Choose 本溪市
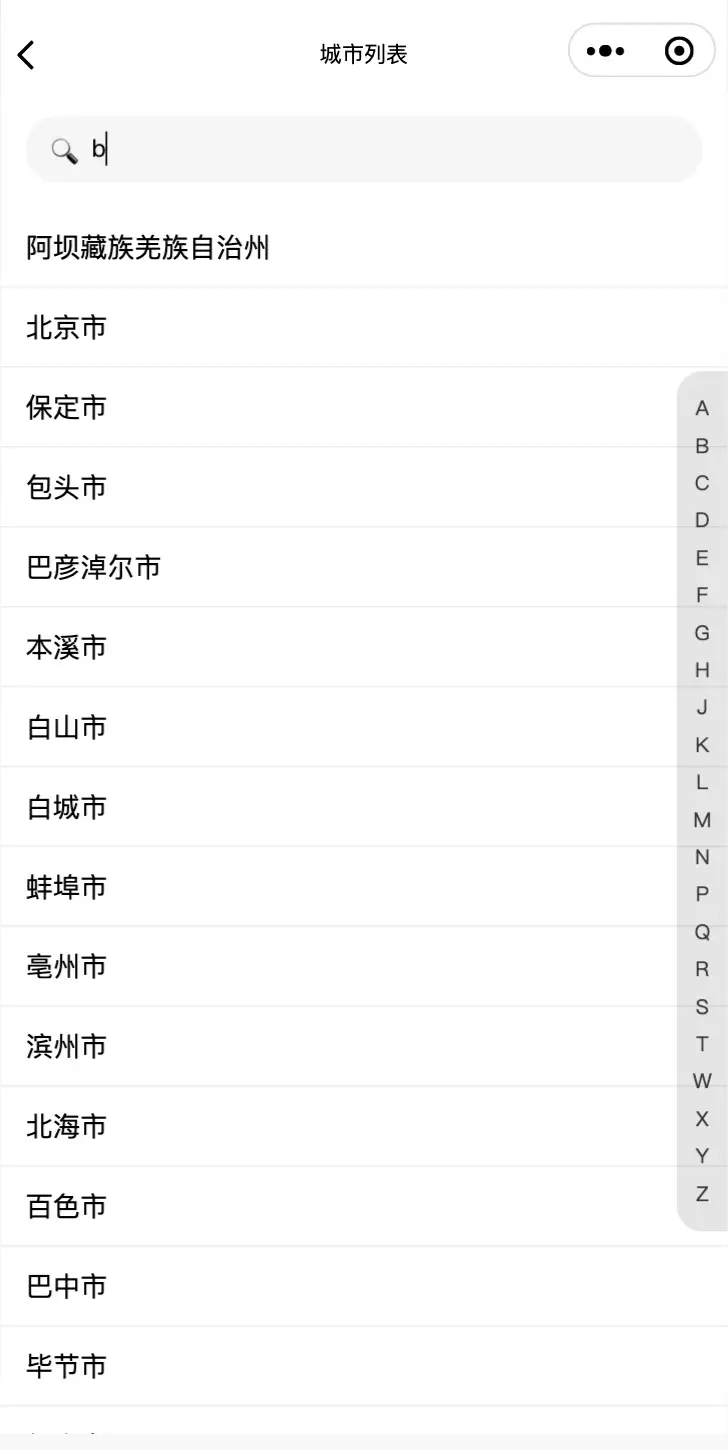The height and width of the screenshot is (1450, 728). coord(364,647)
